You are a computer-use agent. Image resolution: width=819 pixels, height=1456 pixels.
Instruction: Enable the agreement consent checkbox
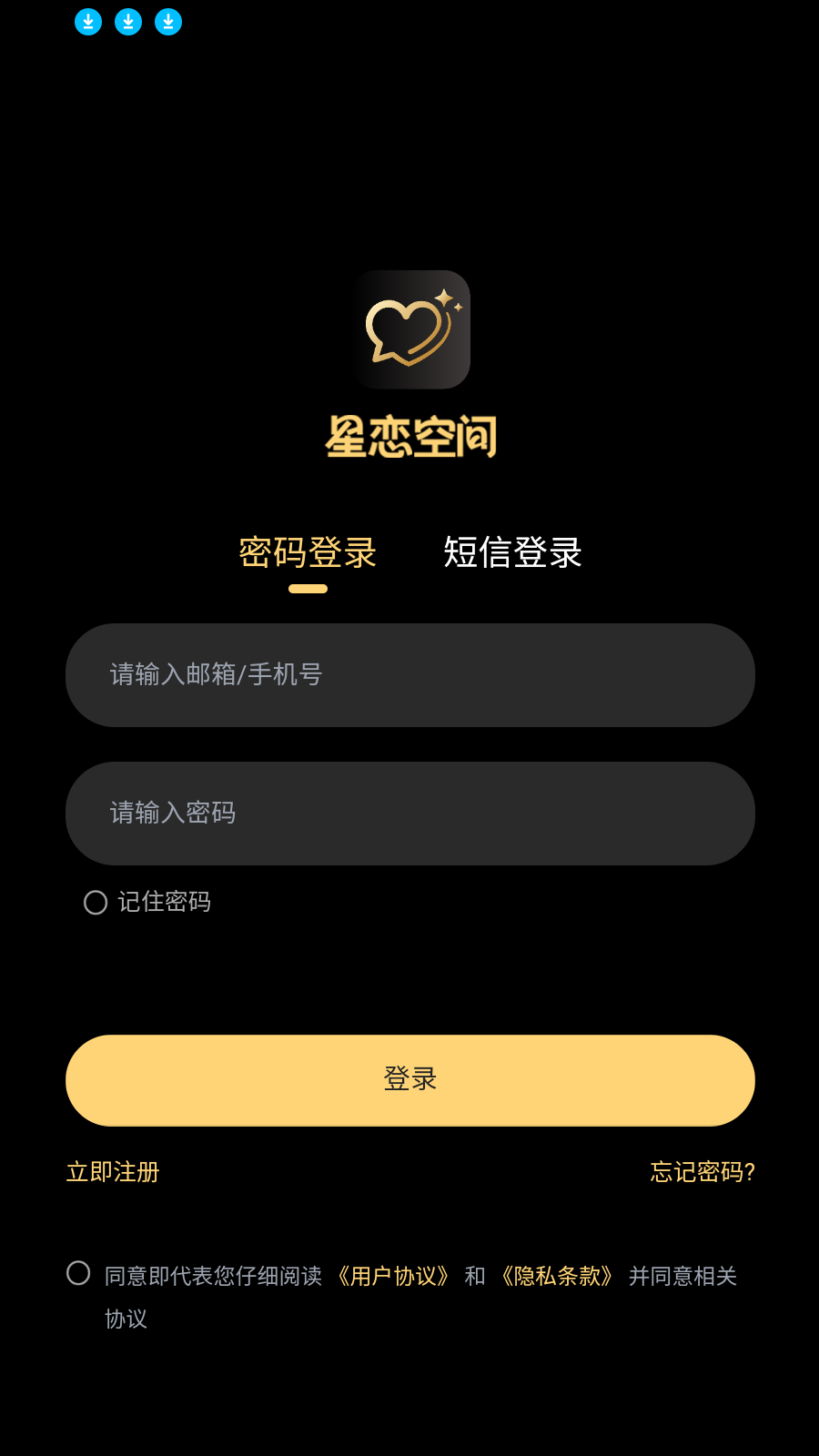click(x=78, y=1271)
